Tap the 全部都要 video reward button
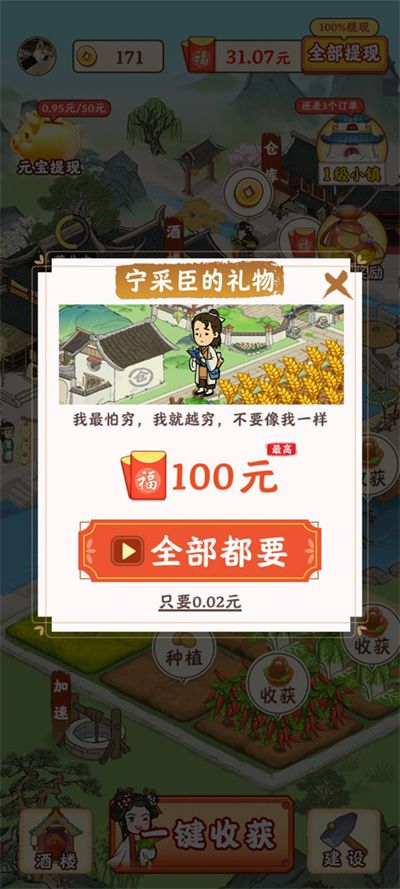The width and height of the screenshot is (400, 889). pos(199,551)
